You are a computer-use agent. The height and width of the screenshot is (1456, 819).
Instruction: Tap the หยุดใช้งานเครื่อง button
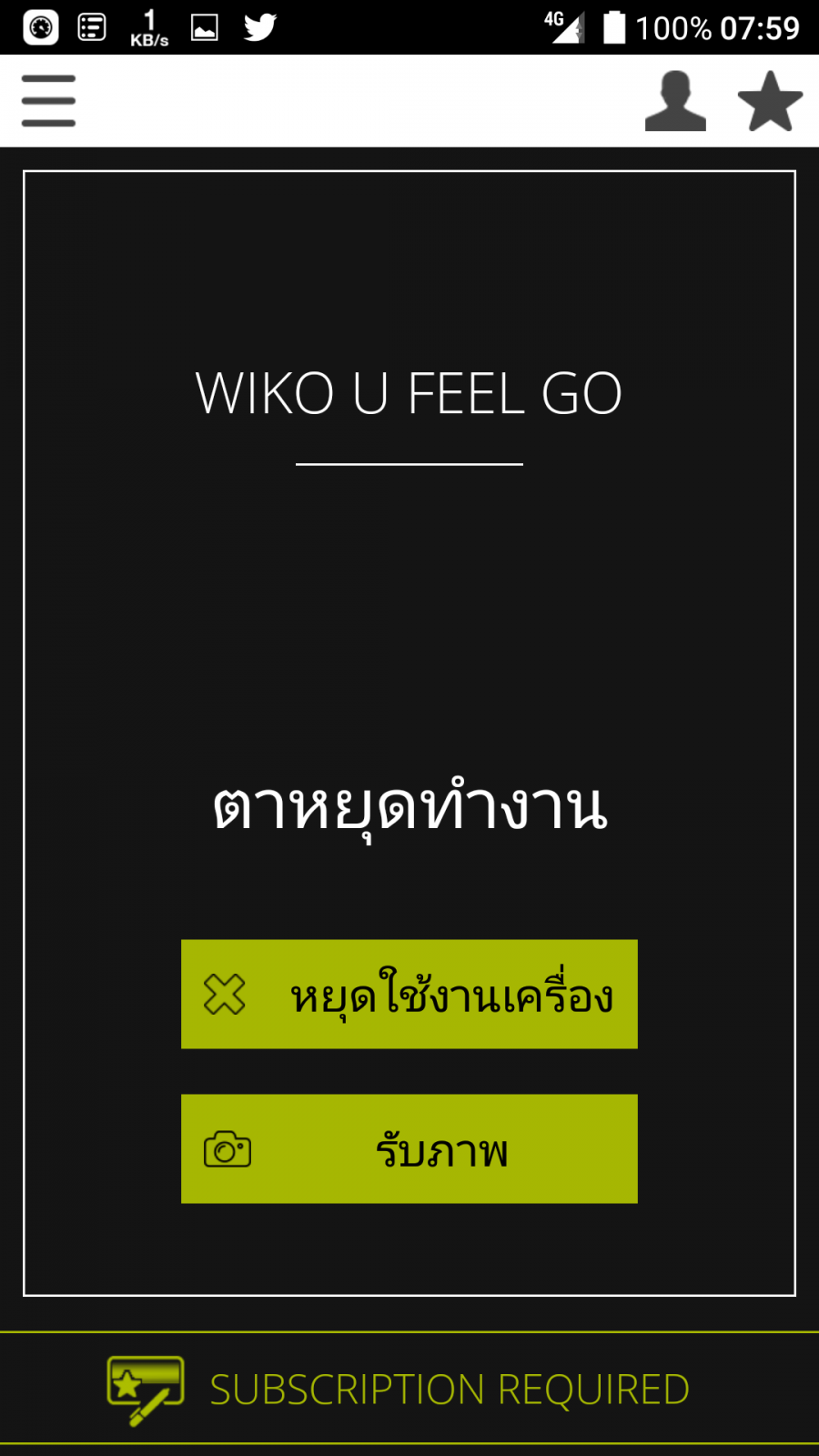click(409, 994)
